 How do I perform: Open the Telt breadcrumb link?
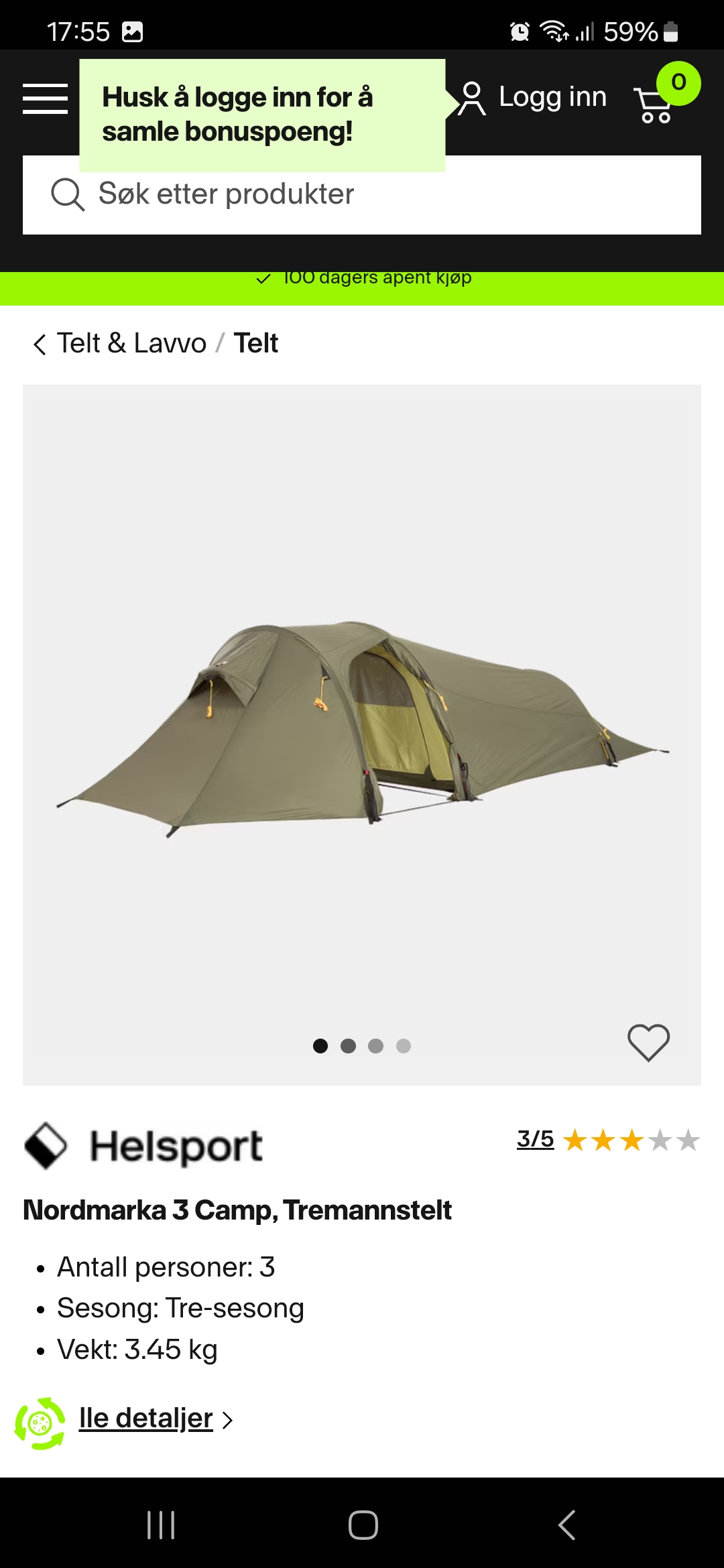click(x=255, y=343)
